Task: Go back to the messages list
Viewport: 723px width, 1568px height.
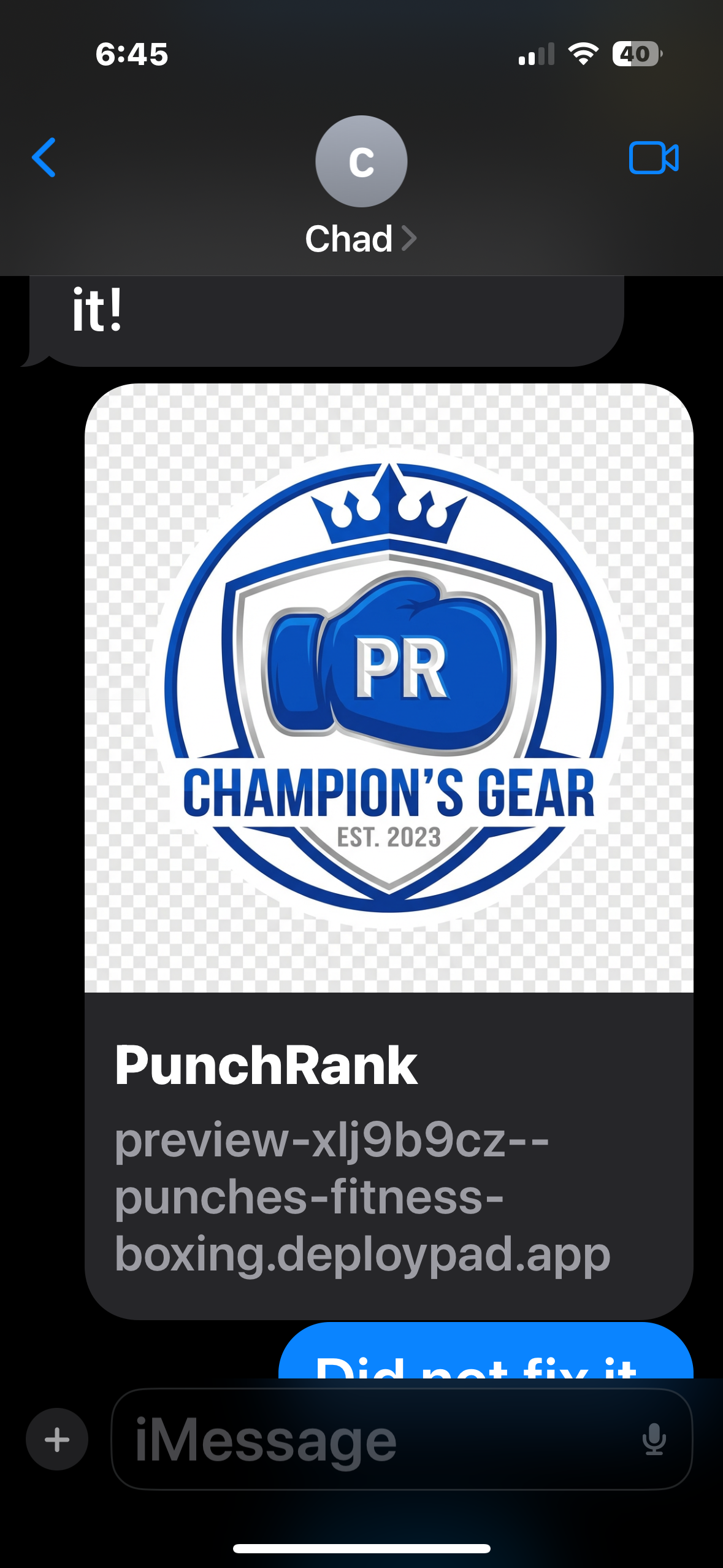Action: click(44, 158)
